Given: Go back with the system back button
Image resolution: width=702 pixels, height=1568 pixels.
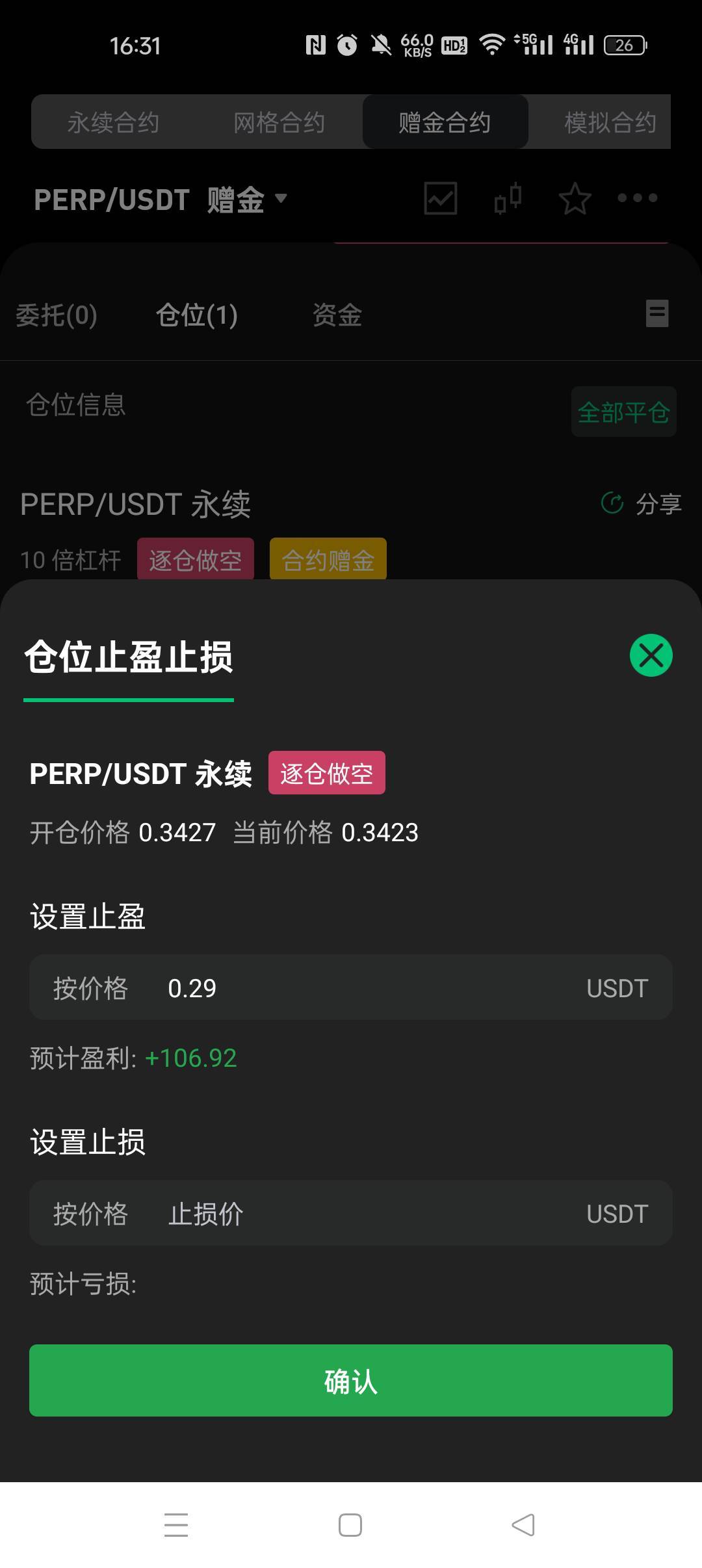Looking at the screenshot, I should 523,1524.
